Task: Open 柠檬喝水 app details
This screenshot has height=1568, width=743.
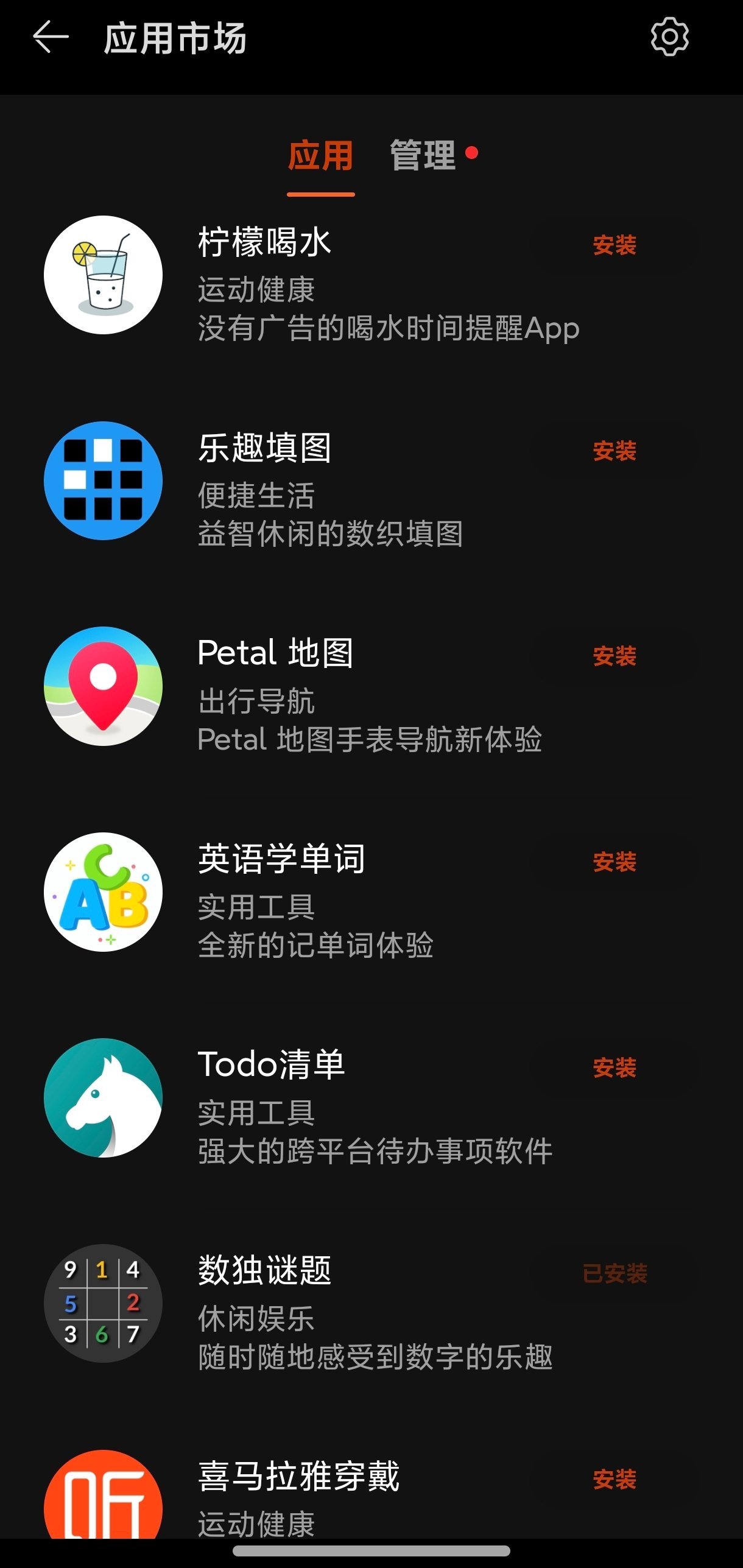Action: pyautogui.click(x=264, y=242)
